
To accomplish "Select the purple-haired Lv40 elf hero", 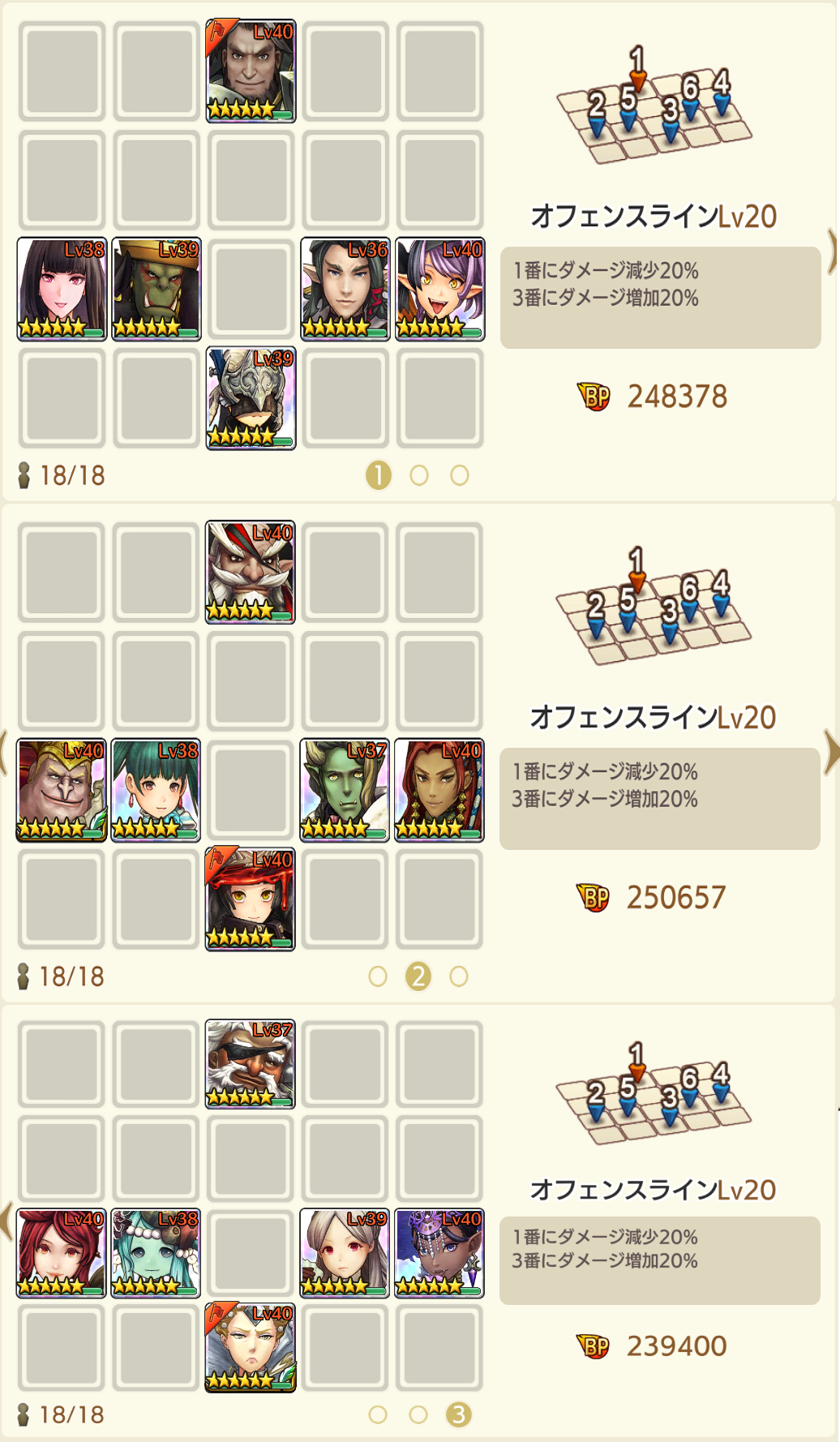I will pyautogui.click(x=439, y=288).
